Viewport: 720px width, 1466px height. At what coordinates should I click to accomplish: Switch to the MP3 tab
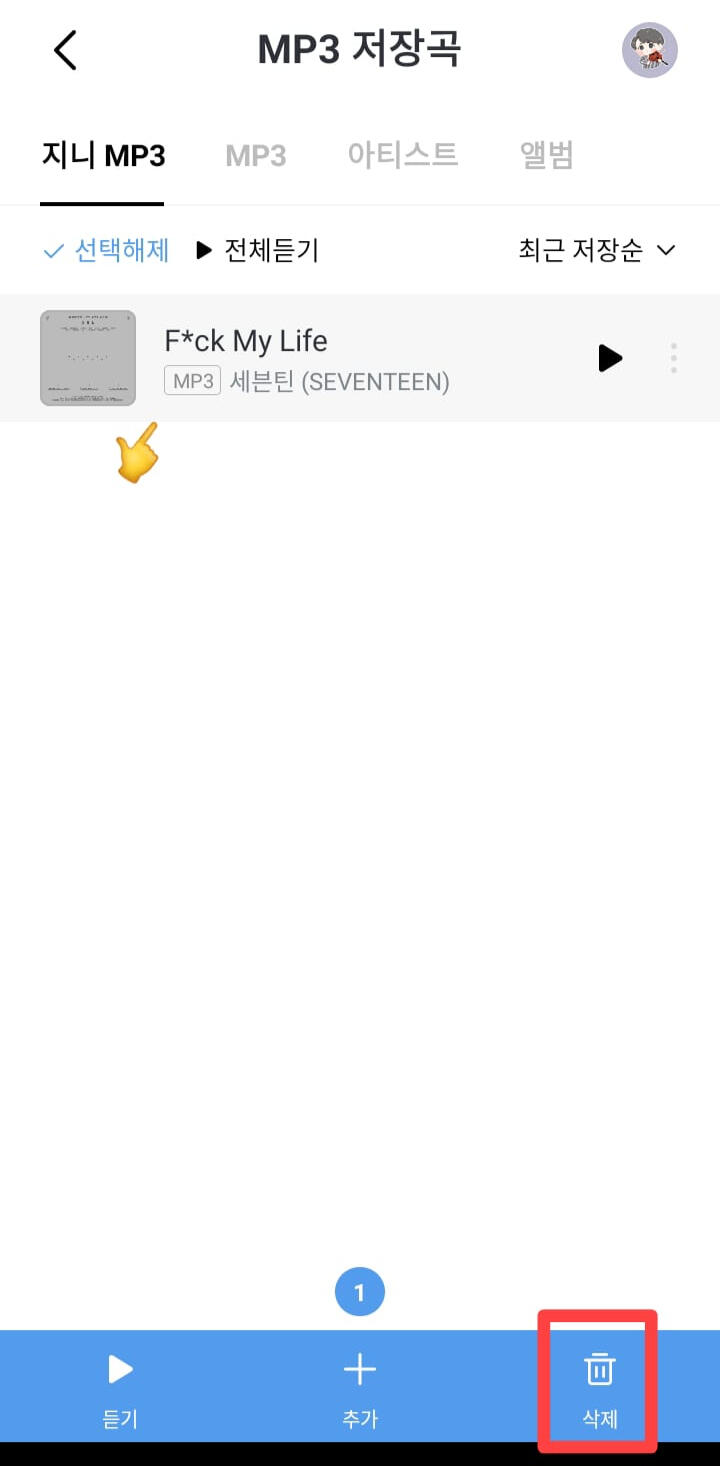pyautogui.click(x=256, y=156)
